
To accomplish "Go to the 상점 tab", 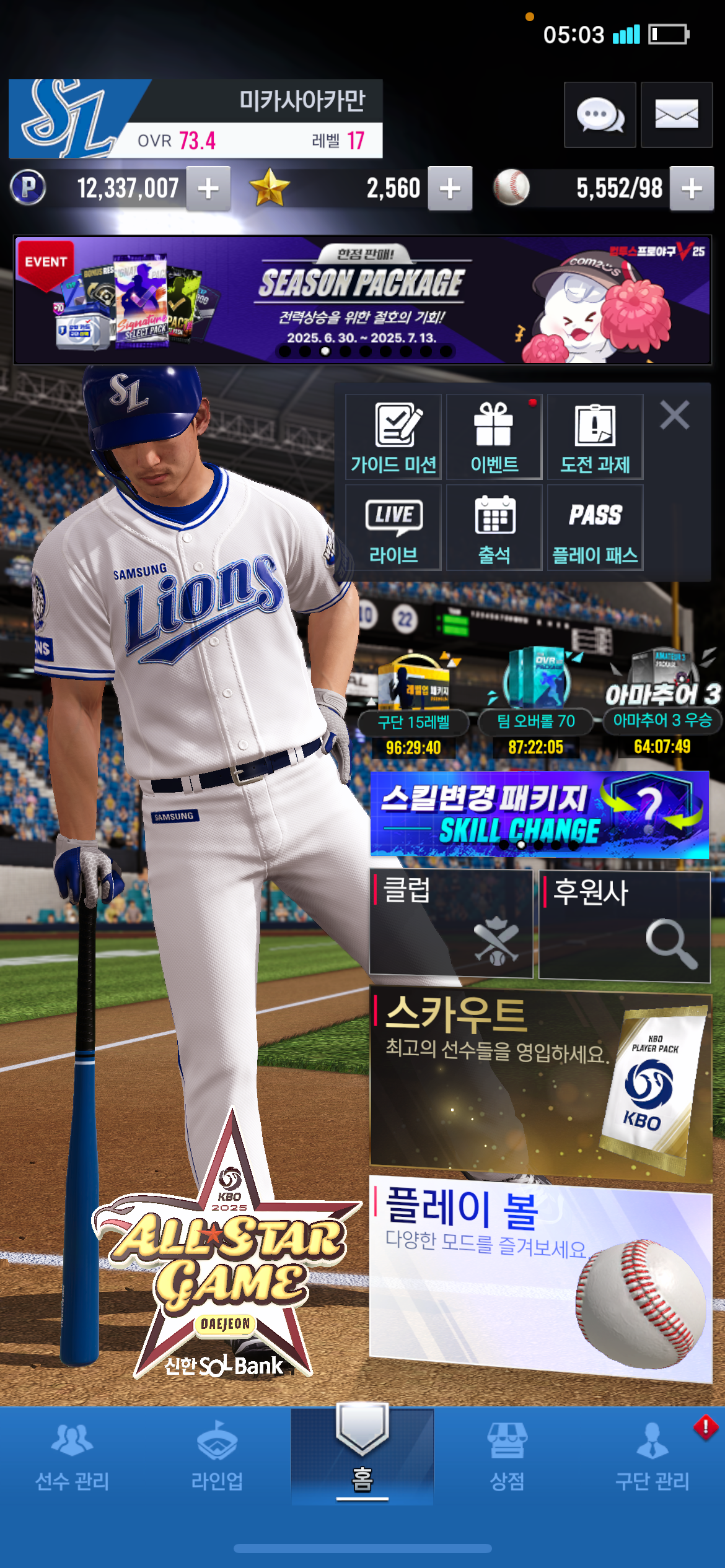I will [507, 1457].
